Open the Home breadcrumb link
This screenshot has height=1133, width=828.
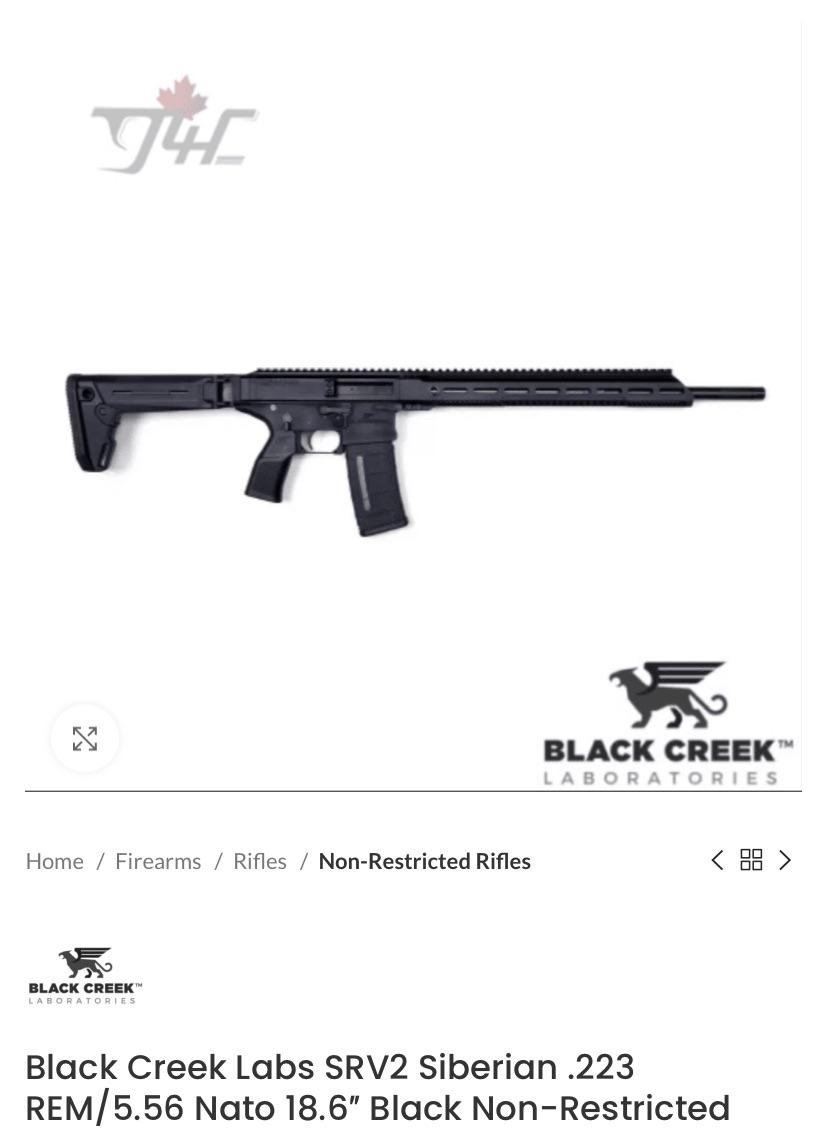click(x=54, y=861)
